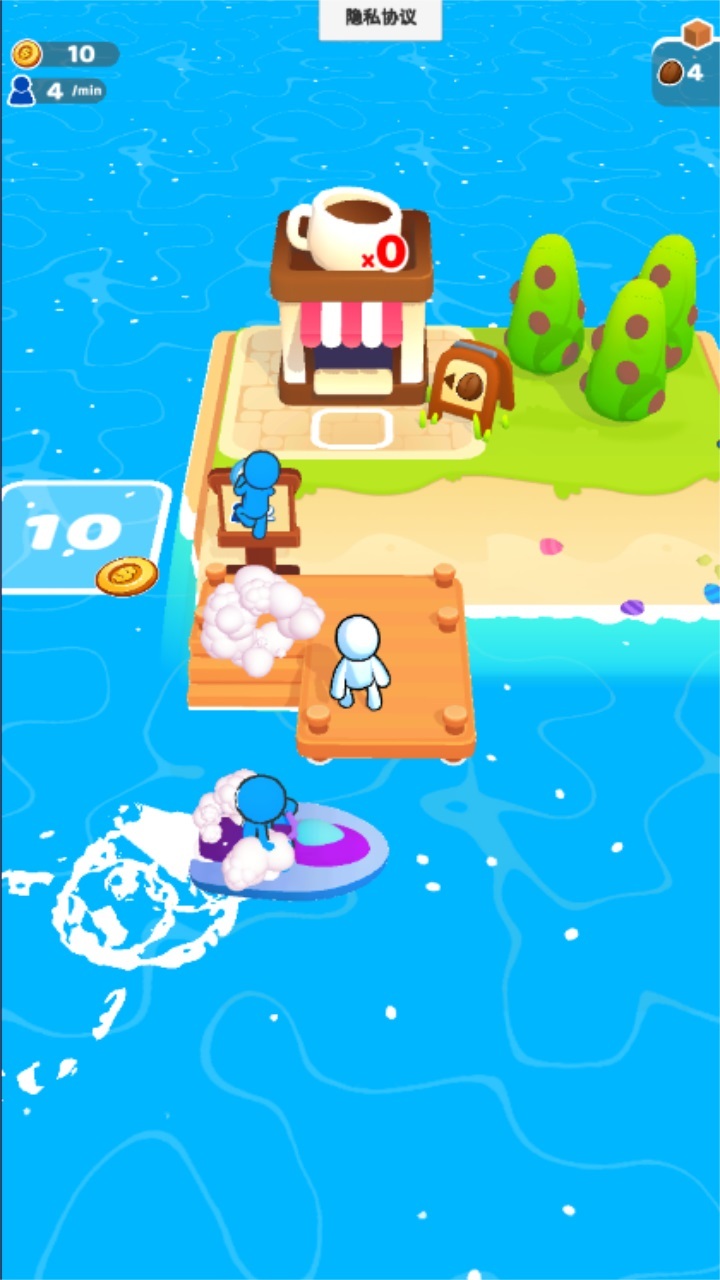Image resolution: width=720 pixels, height=1280 pixels.
Task: Open the coffee bean inventory box
Action: 686,68
